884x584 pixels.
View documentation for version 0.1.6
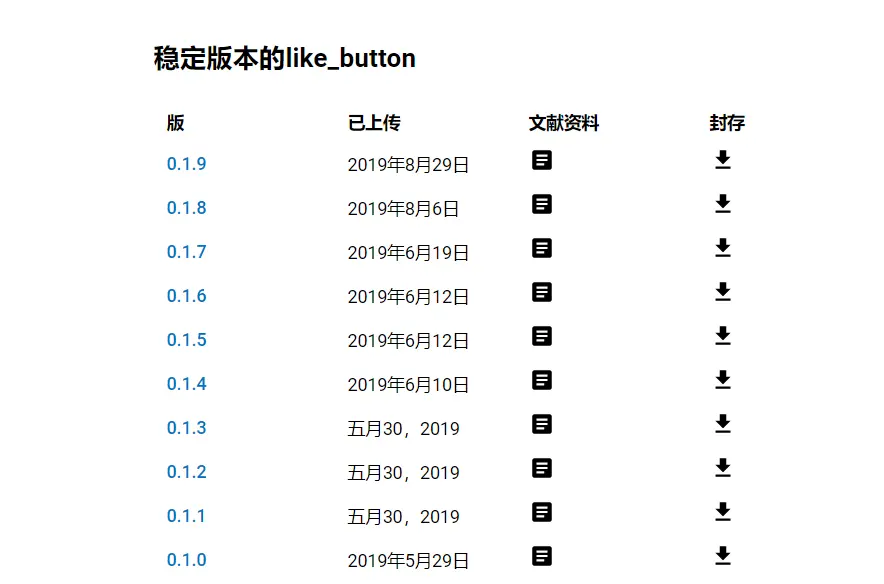pyautogui.click(x=542, y=292)
